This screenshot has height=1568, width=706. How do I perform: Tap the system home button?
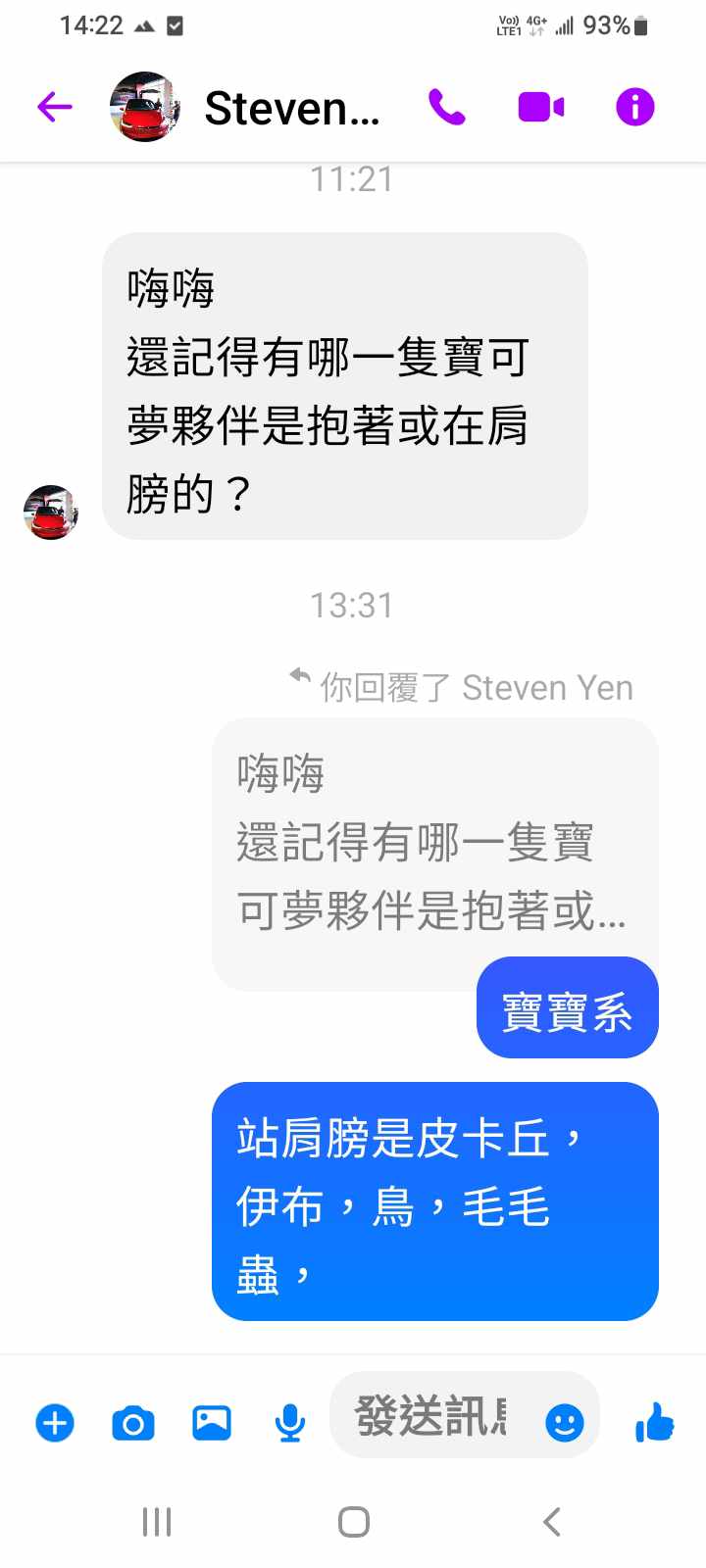pos(353,1522)
